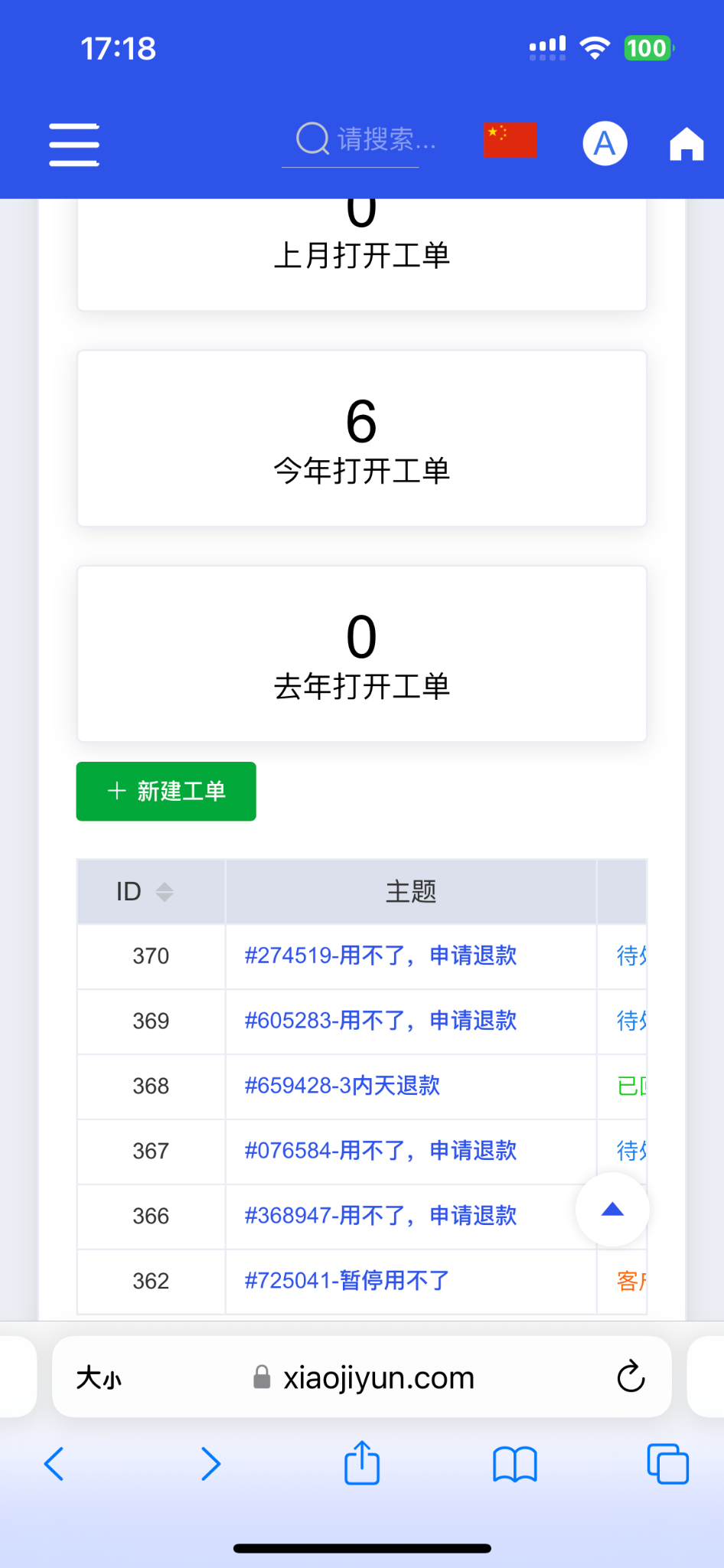Open ticket #076584-用不了，申请退款
This screenshot has height=1568, width=724.
(x=380, y=1151)
